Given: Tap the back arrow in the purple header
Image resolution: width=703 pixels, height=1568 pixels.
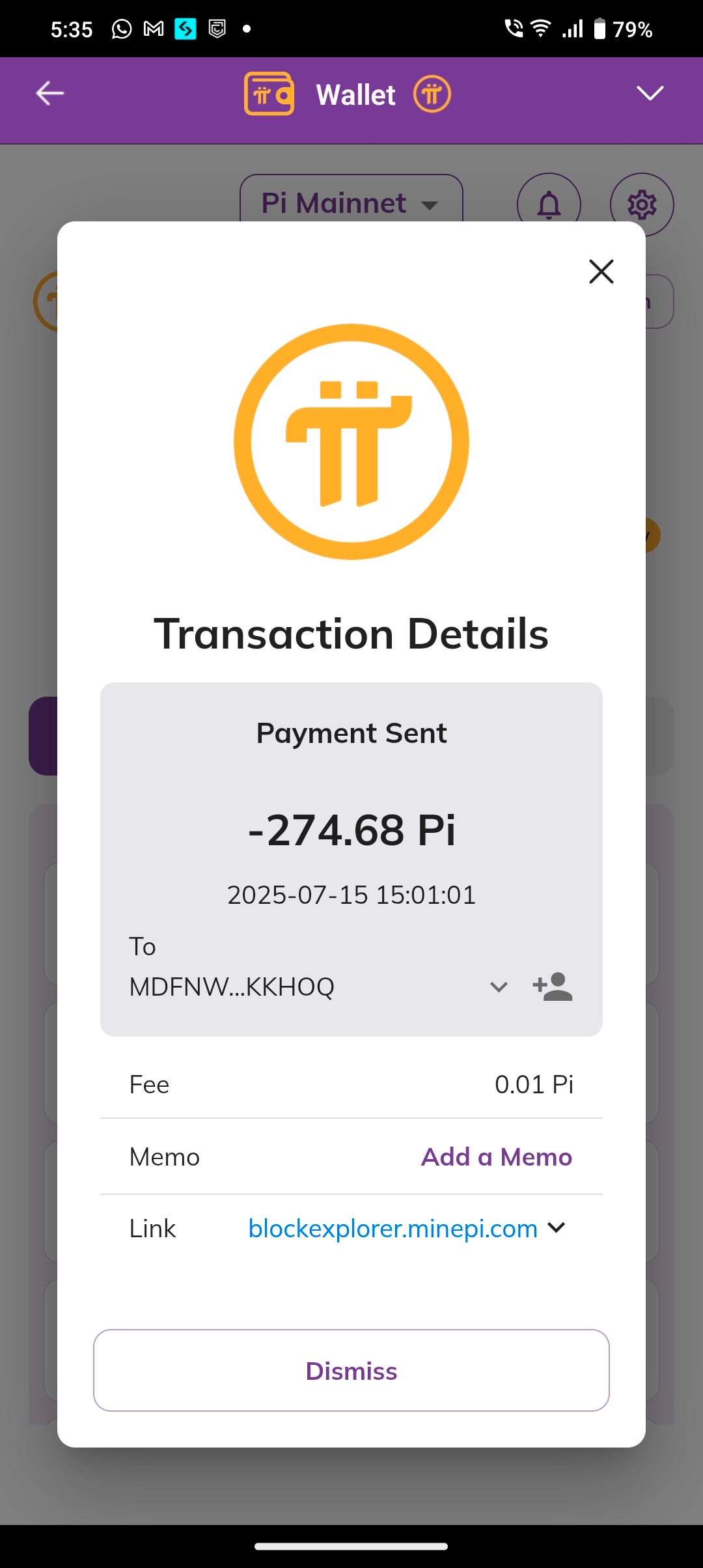Looking at the screenshot, I should pos(49,93).
